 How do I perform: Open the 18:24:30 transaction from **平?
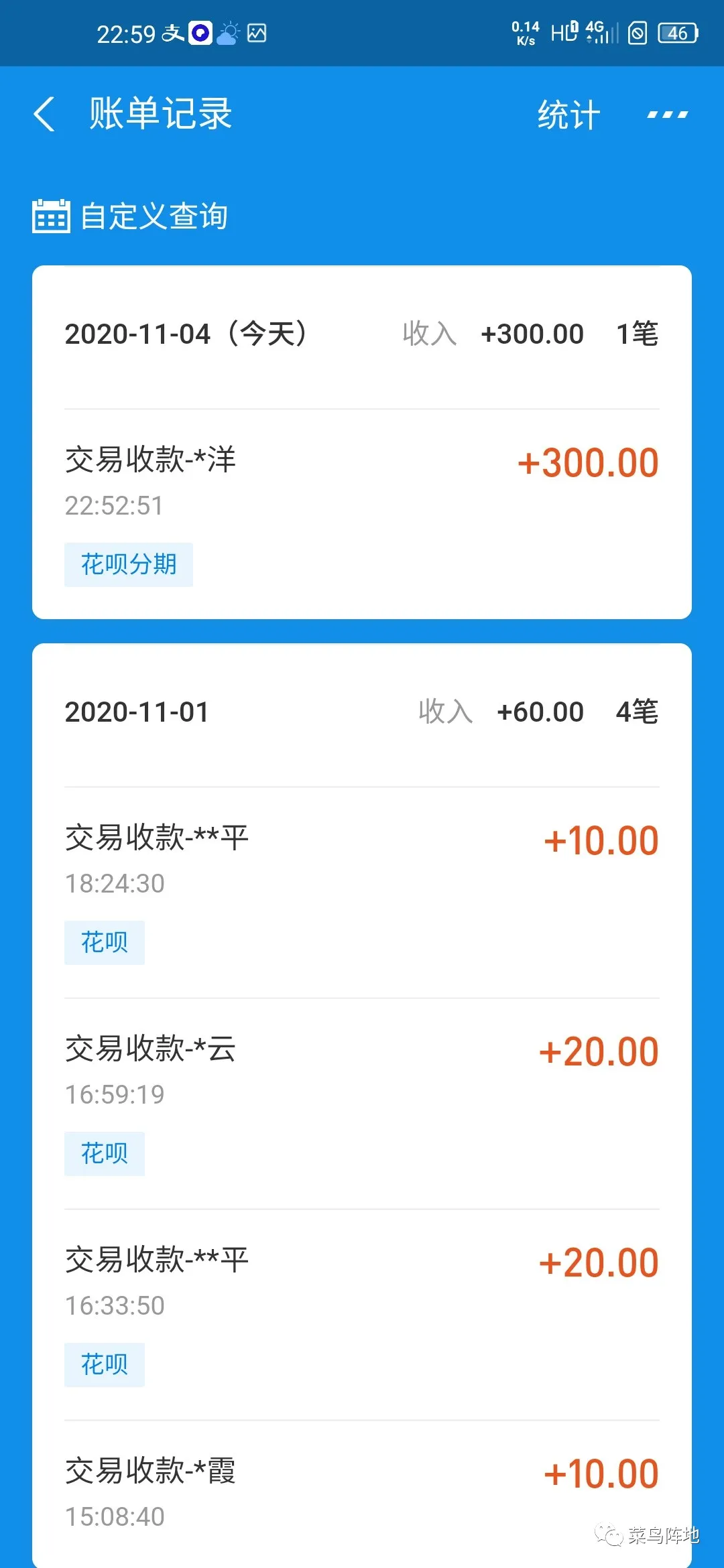coord(362,893)
